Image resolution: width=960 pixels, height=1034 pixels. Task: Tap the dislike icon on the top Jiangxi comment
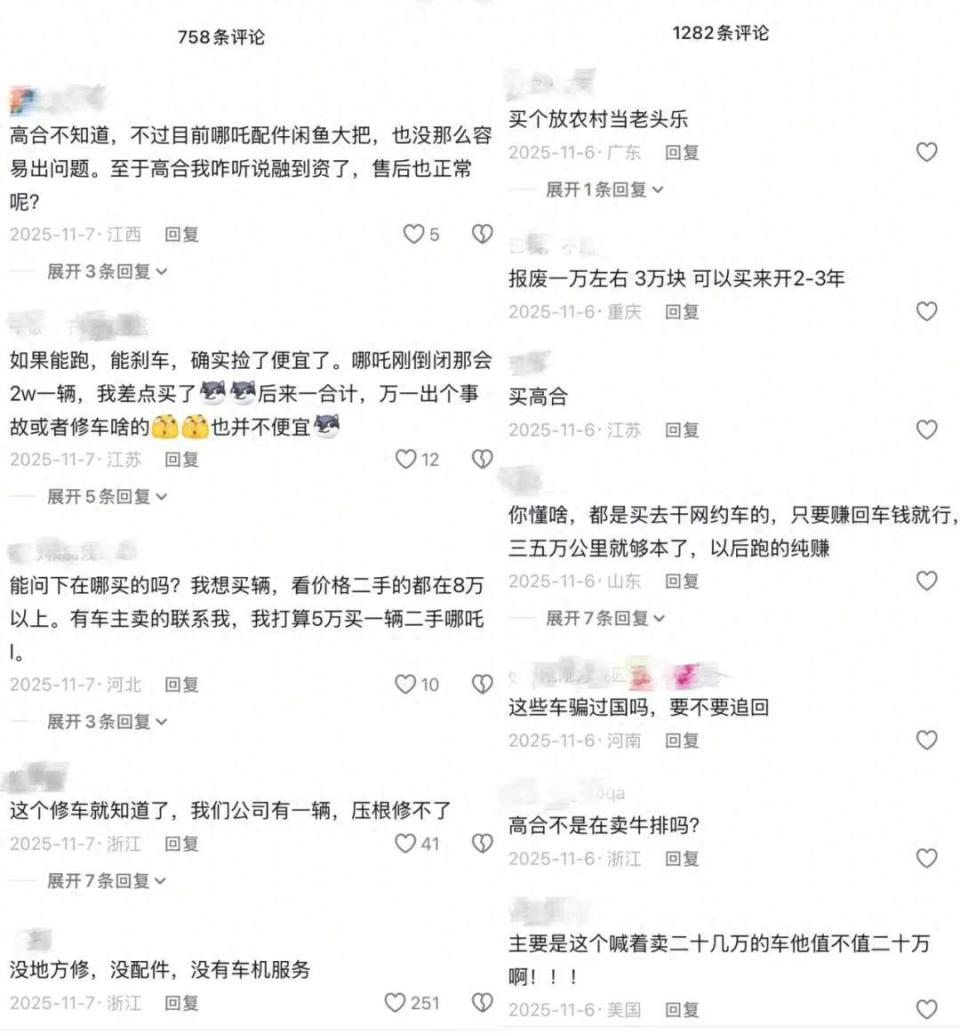pyautogui.click(x=482, y=234)
